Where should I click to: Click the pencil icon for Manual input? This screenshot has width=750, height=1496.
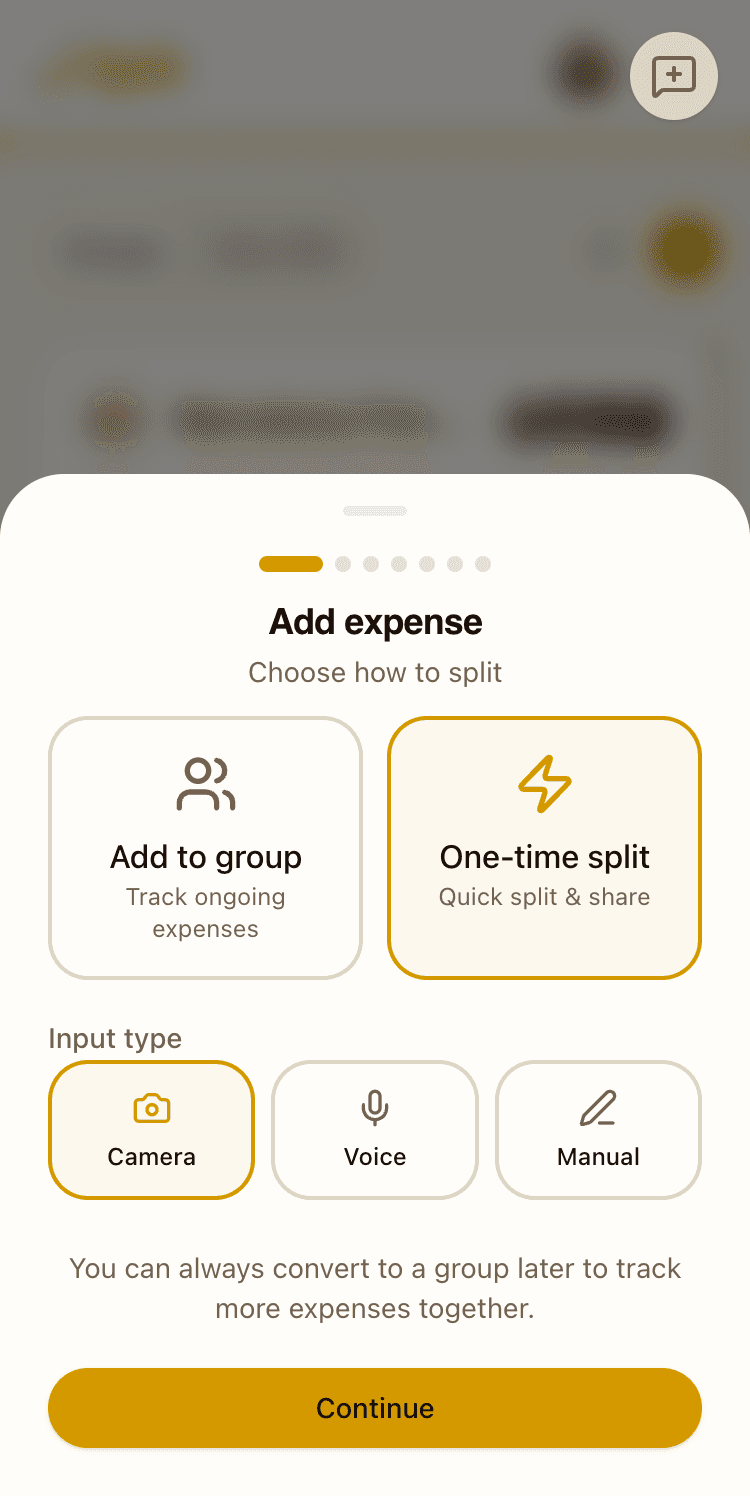[x=598, y=1108]
